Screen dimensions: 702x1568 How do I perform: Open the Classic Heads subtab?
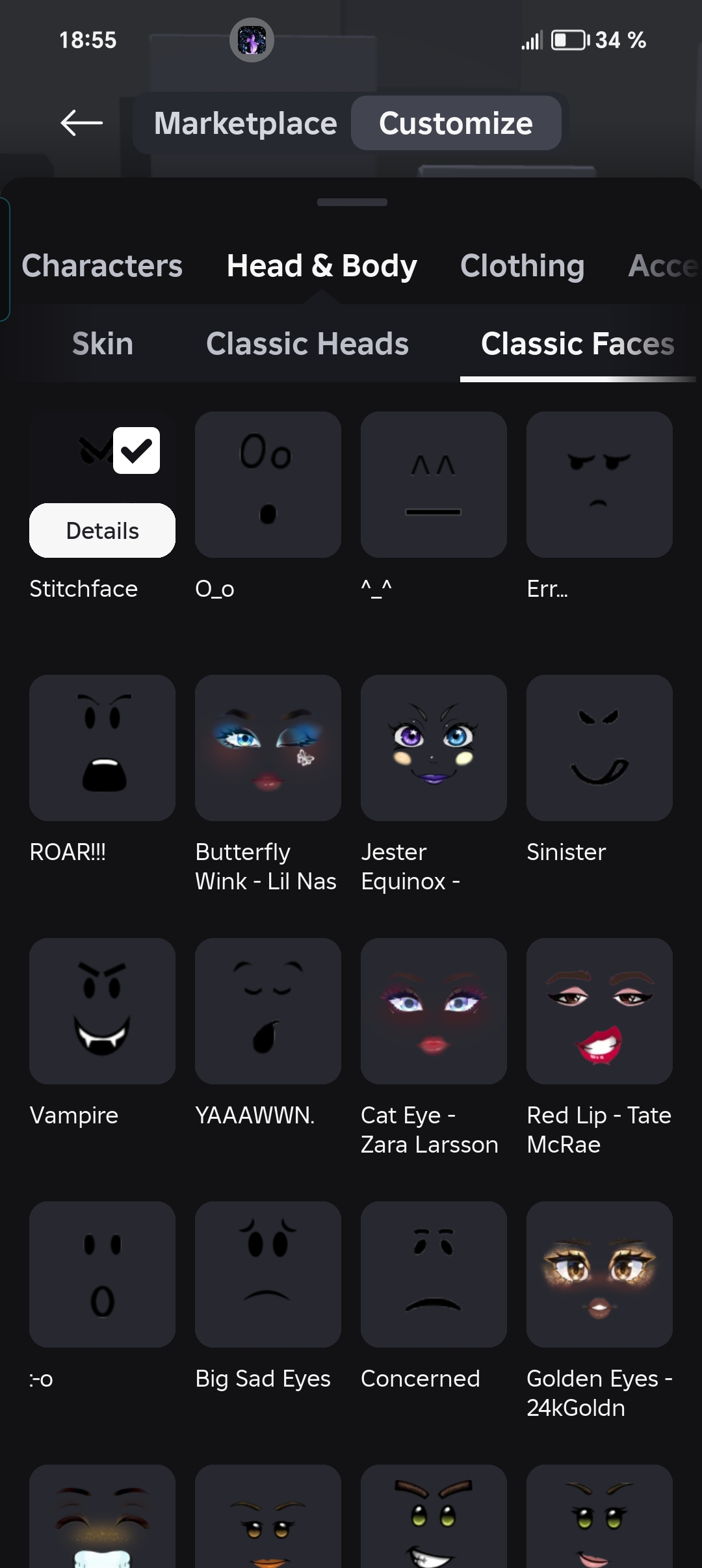pos(307,343)
